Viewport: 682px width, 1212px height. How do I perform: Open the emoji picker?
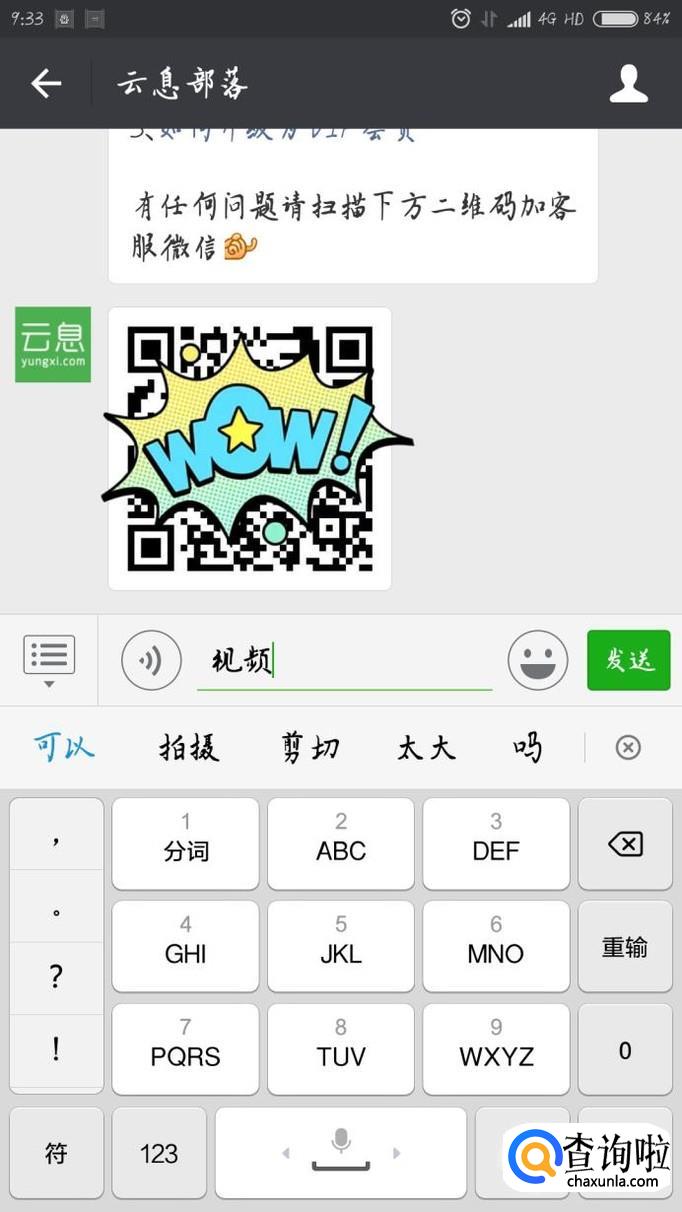pyautogui.click(x=537, y=661)
